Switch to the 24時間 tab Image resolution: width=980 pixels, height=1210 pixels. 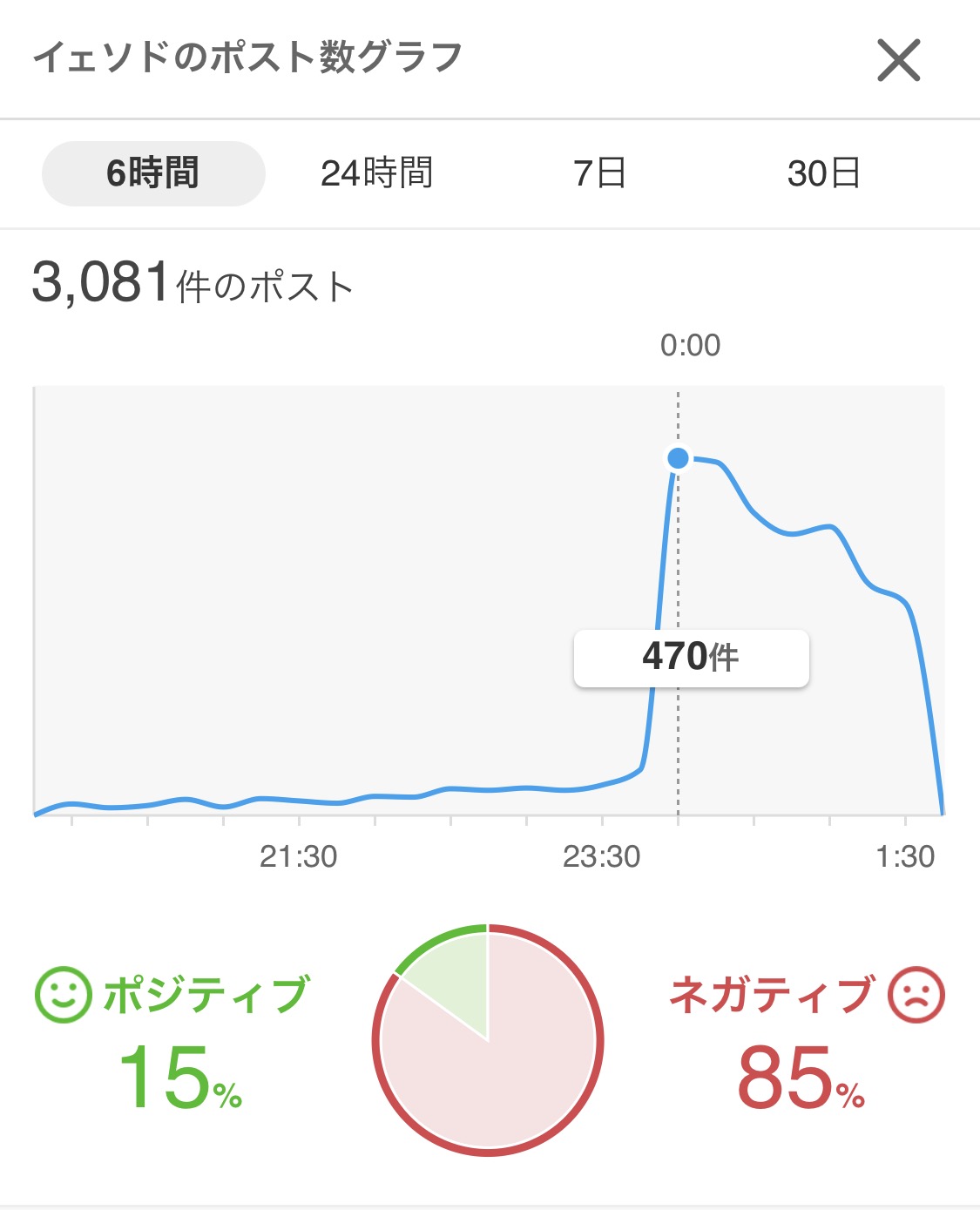376,173
